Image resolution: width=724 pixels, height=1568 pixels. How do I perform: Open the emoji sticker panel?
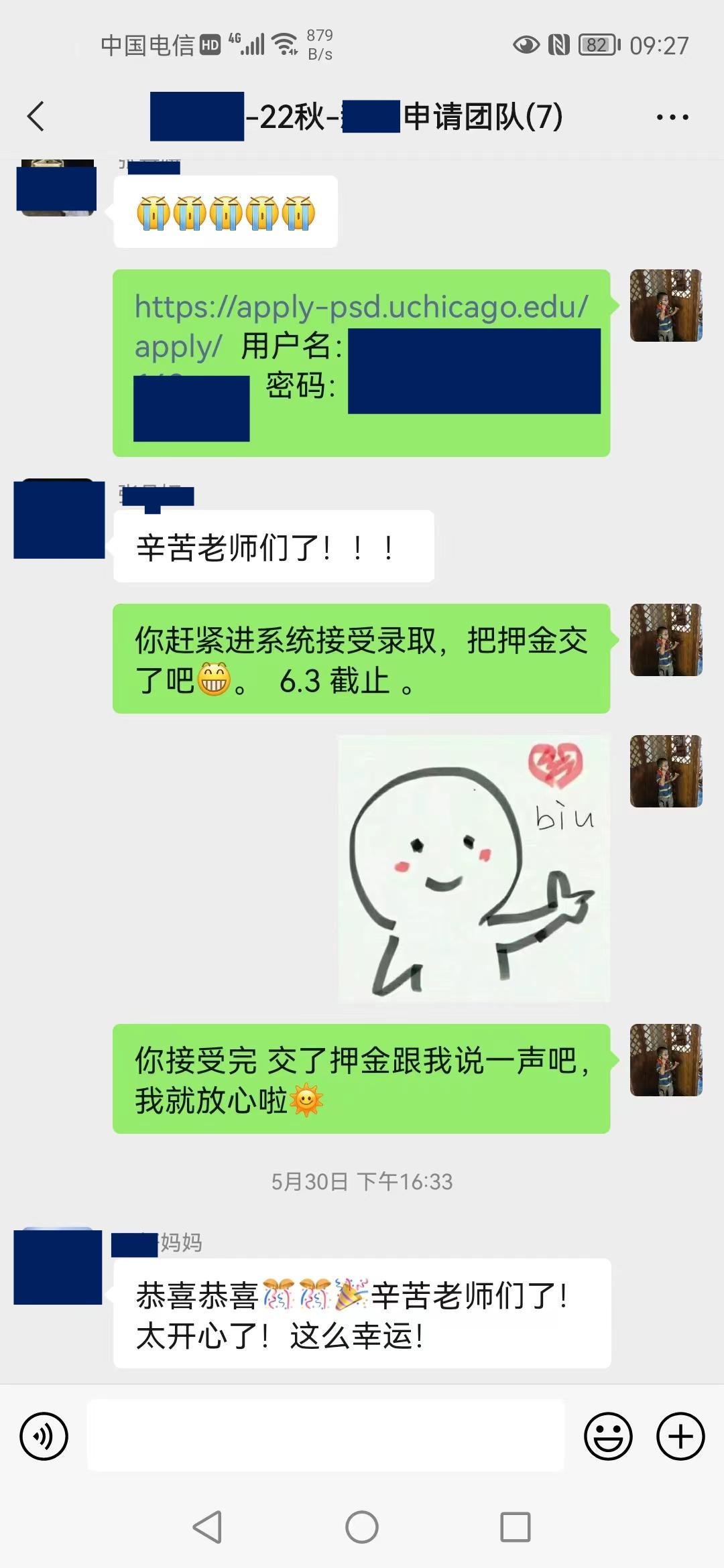point(608,1436)
